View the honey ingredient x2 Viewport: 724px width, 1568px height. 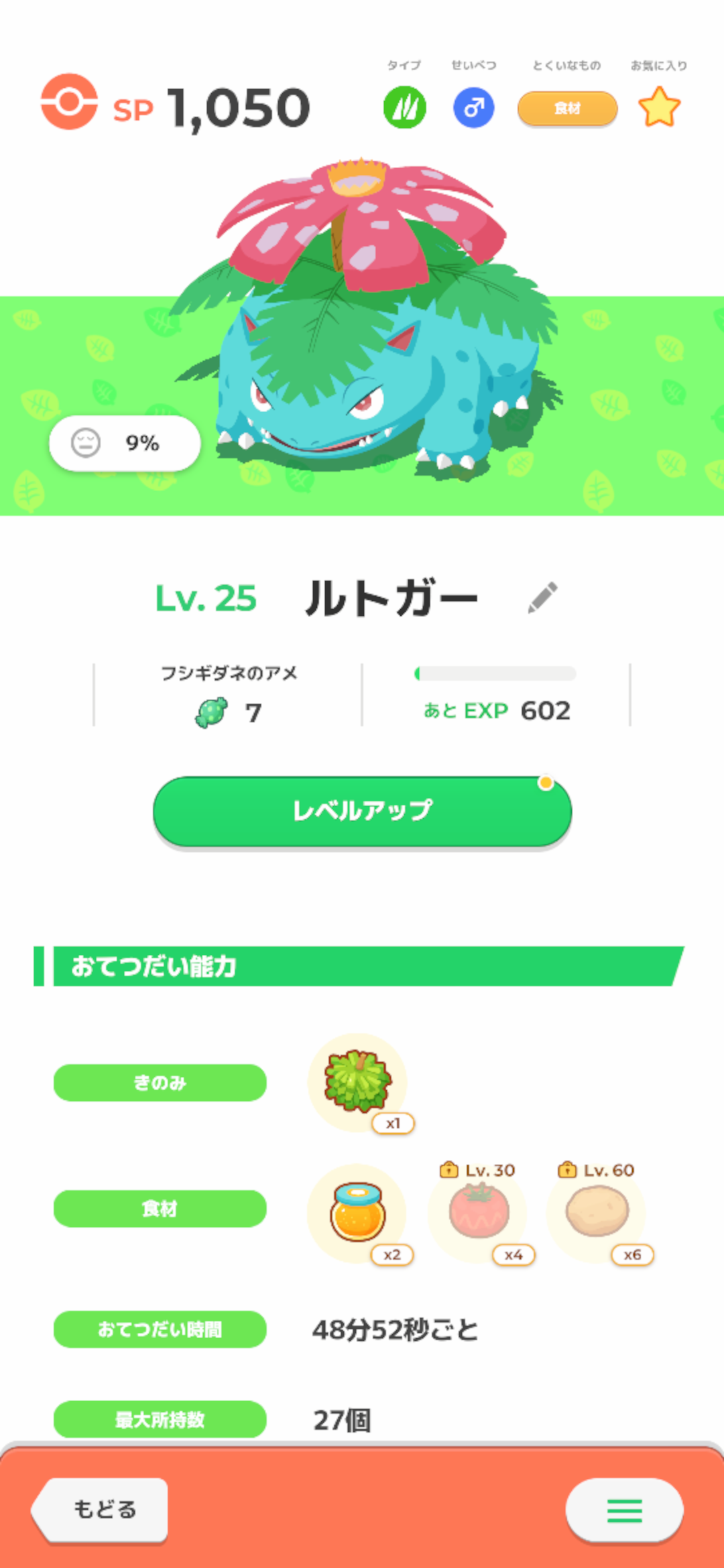[x=357, y=1213]
